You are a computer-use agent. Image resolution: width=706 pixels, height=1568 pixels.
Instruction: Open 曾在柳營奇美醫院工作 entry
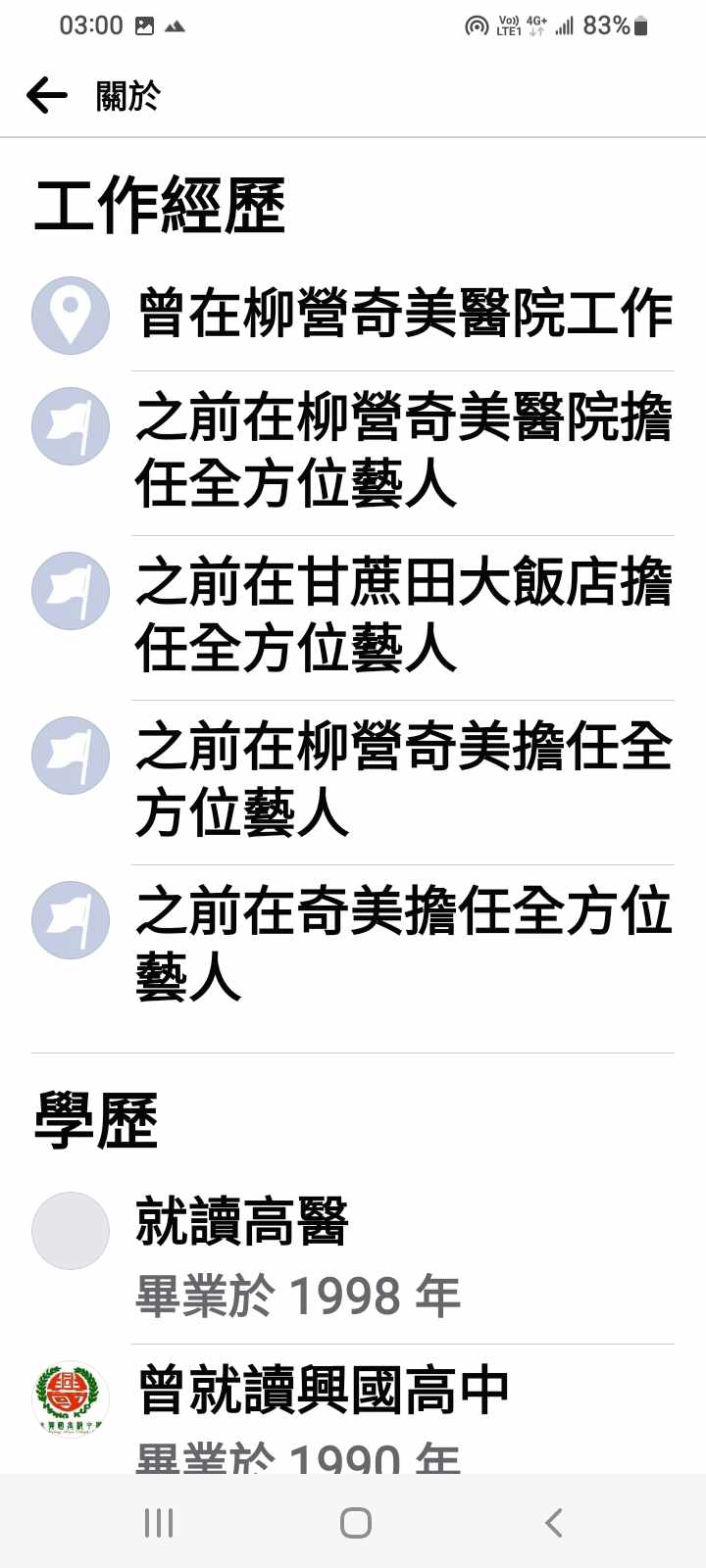(404, 314)
